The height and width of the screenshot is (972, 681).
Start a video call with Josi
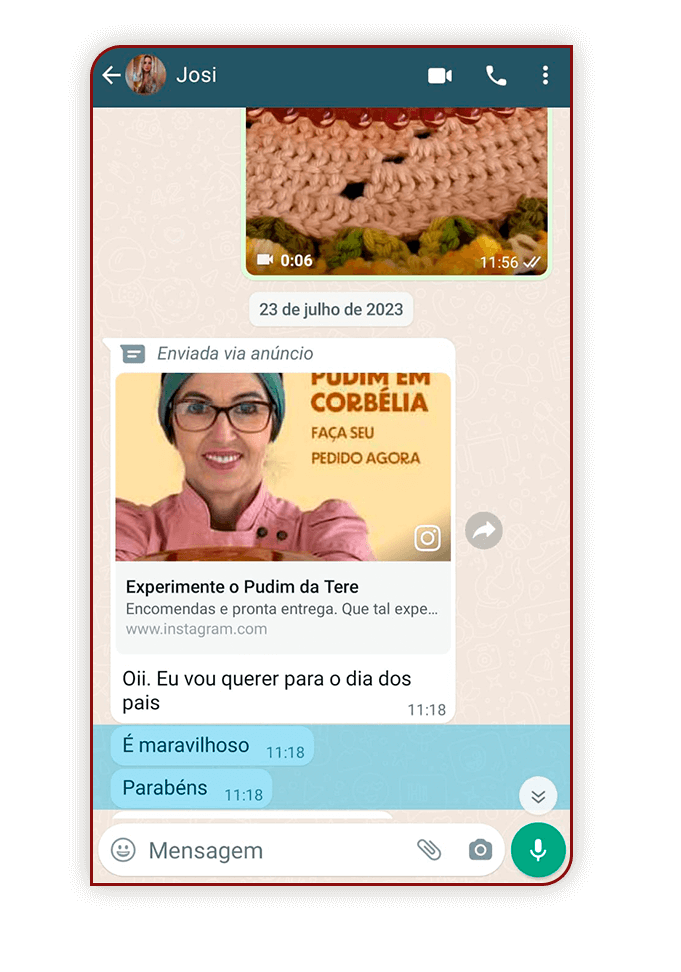[x=440, y=75]
